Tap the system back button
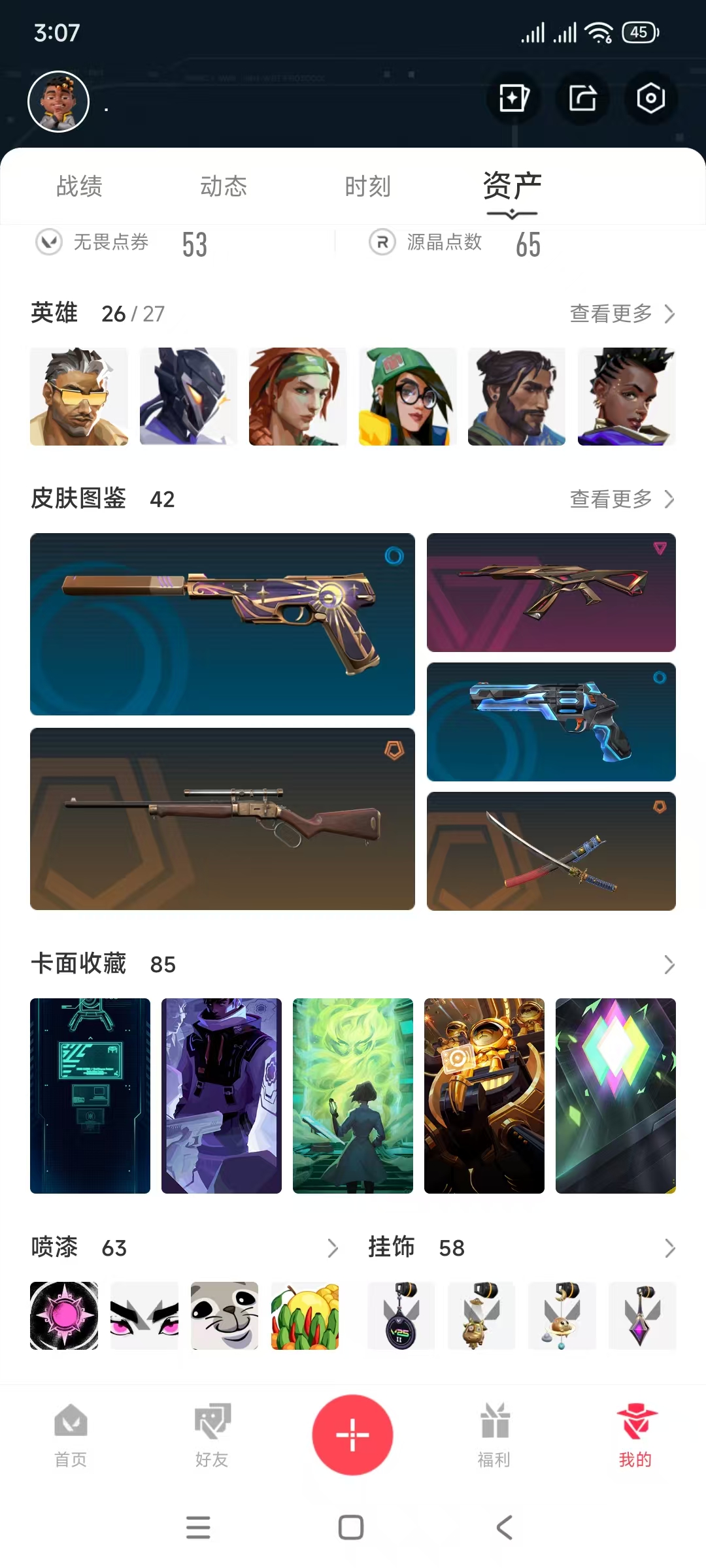 pos(504,1527)
